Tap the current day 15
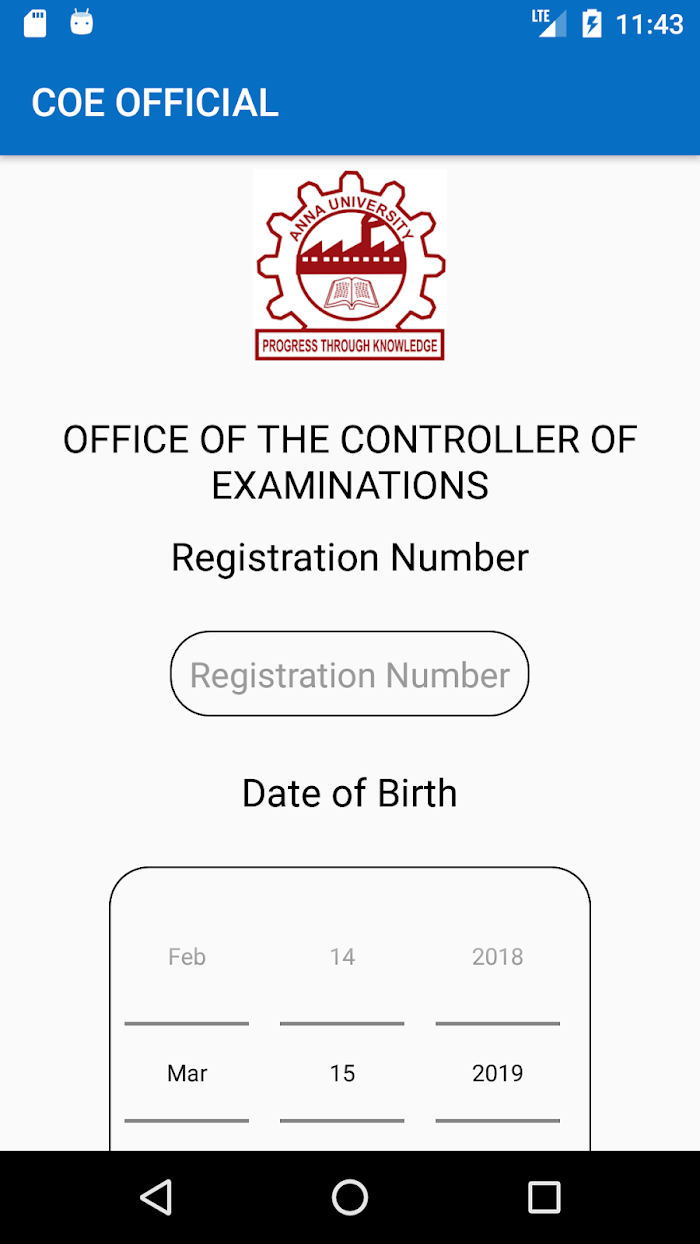The width and height of the screenshot is (700, 1244). pos(342,1073)
